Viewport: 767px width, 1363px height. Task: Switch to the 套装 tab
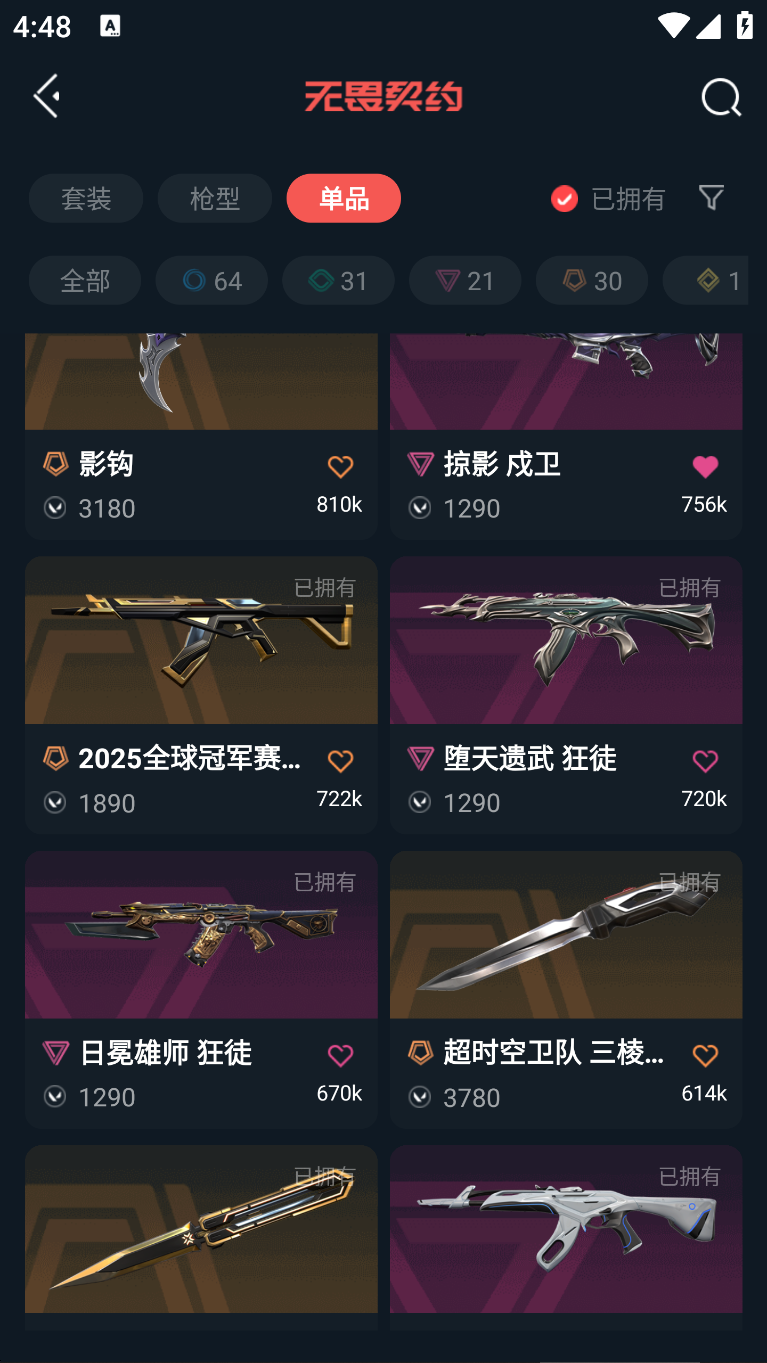point(86,198)
